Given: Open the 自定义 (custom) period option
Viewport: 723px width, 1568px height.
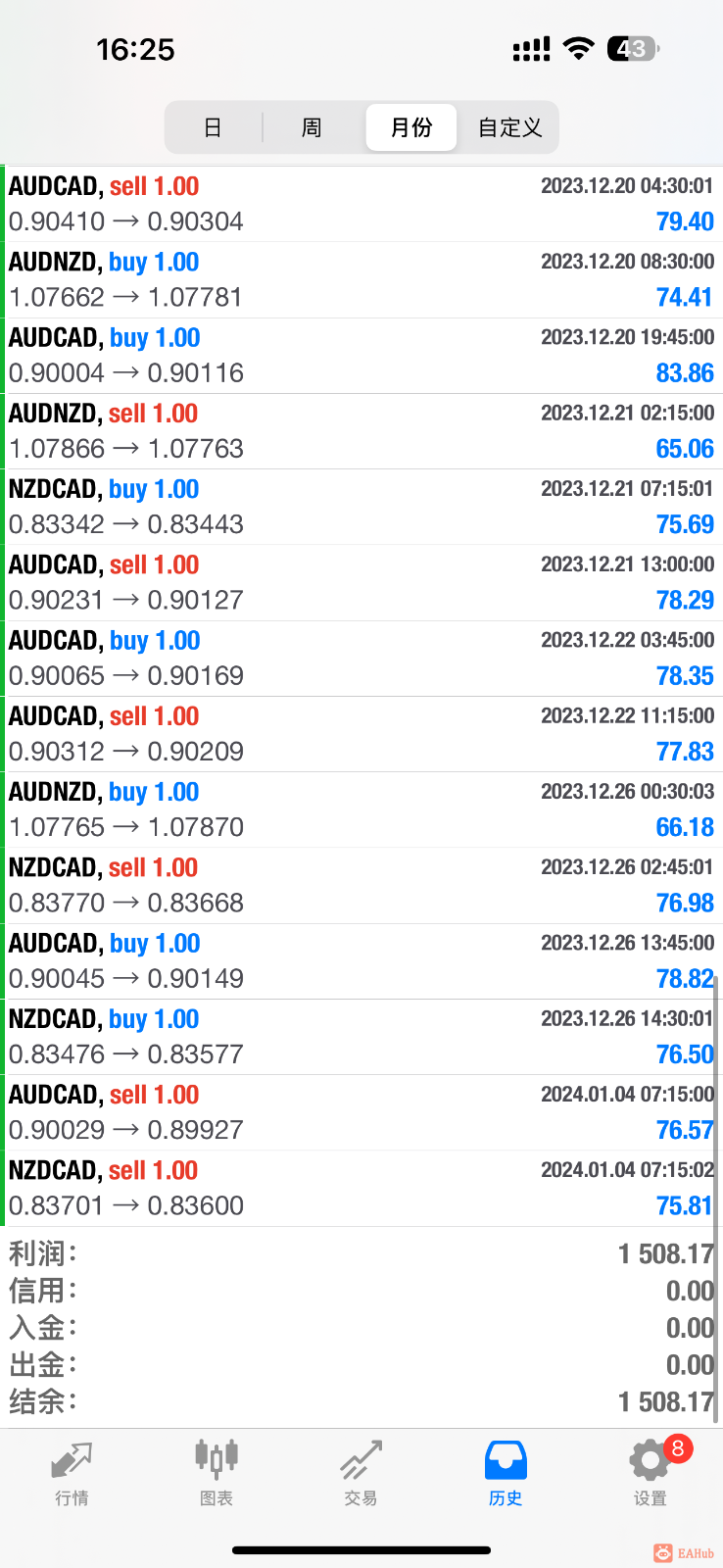Looking at the screenshot, I should (x=509, y=127).
